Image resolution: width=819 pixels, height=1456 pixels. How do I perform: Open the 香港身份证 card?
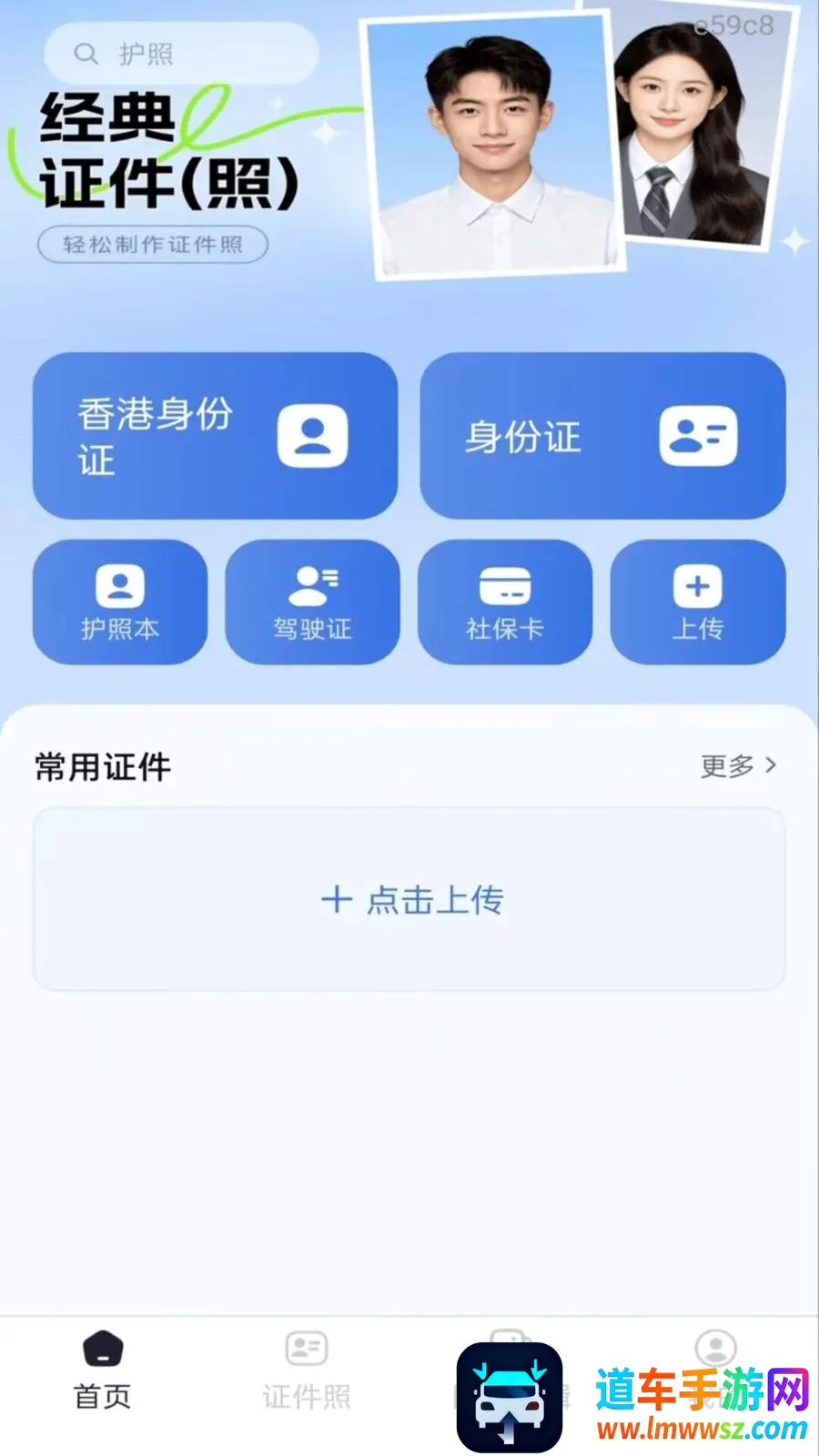click(x=215, y=436)
